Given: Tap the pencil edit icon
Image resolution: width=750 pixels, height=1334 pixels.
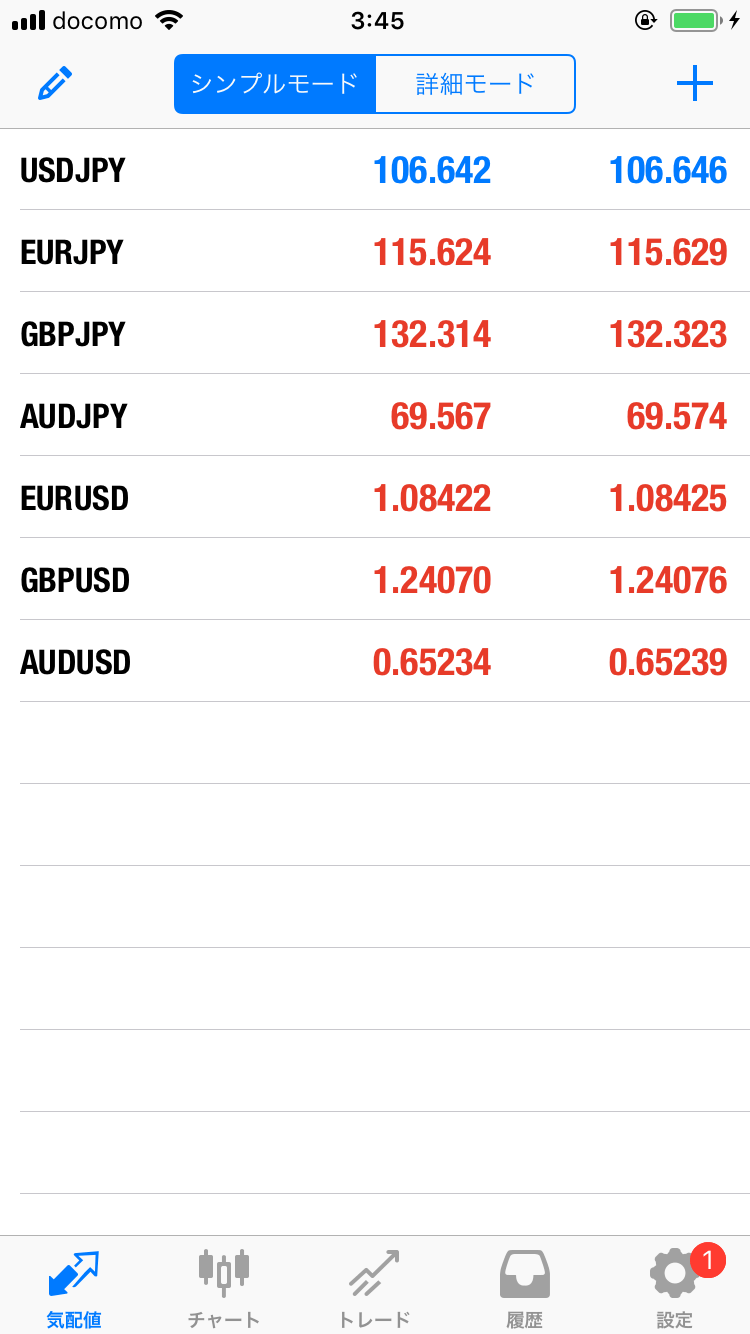Looking at the screenshot, I should coord(55,84).
